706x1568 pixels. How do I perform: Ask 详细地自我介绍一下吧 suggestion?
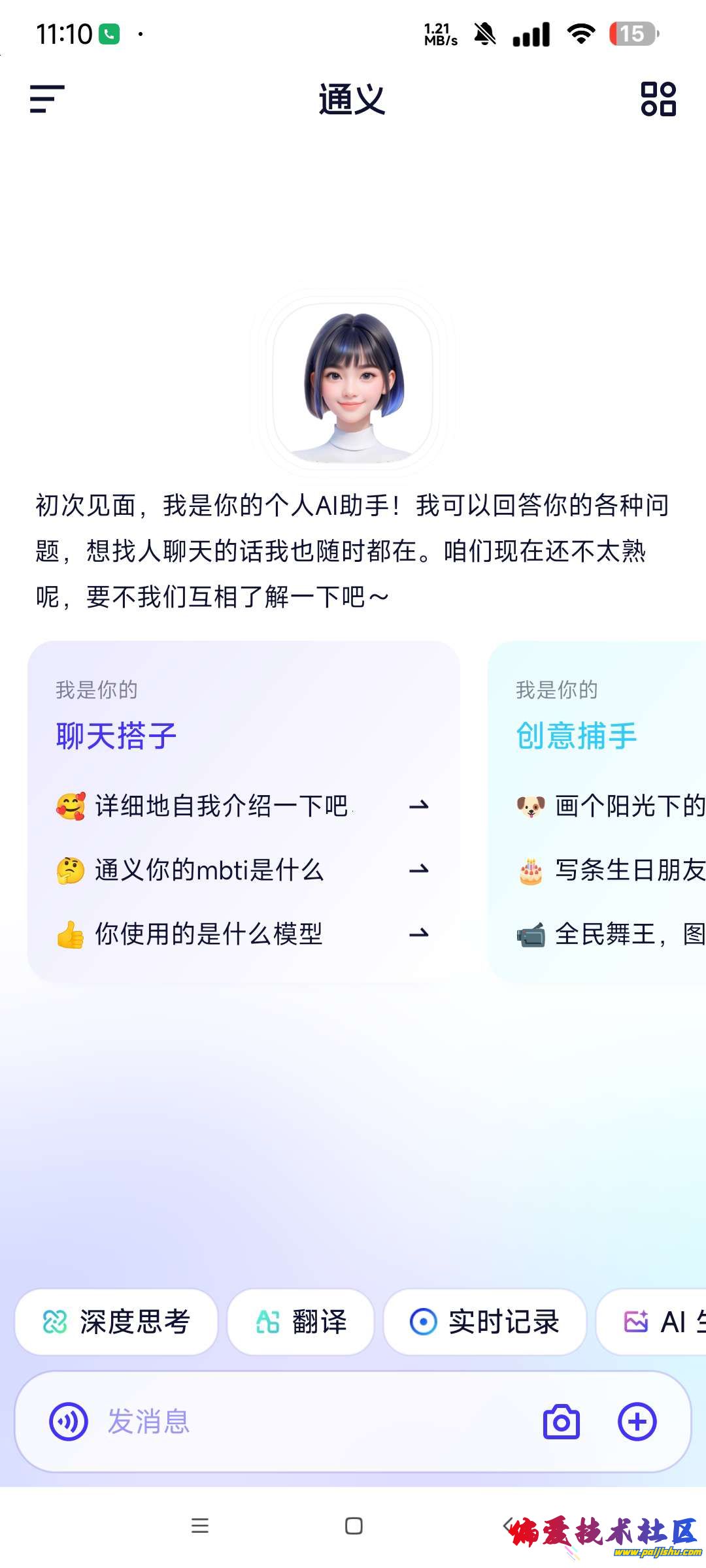click(x=242, y=806)
